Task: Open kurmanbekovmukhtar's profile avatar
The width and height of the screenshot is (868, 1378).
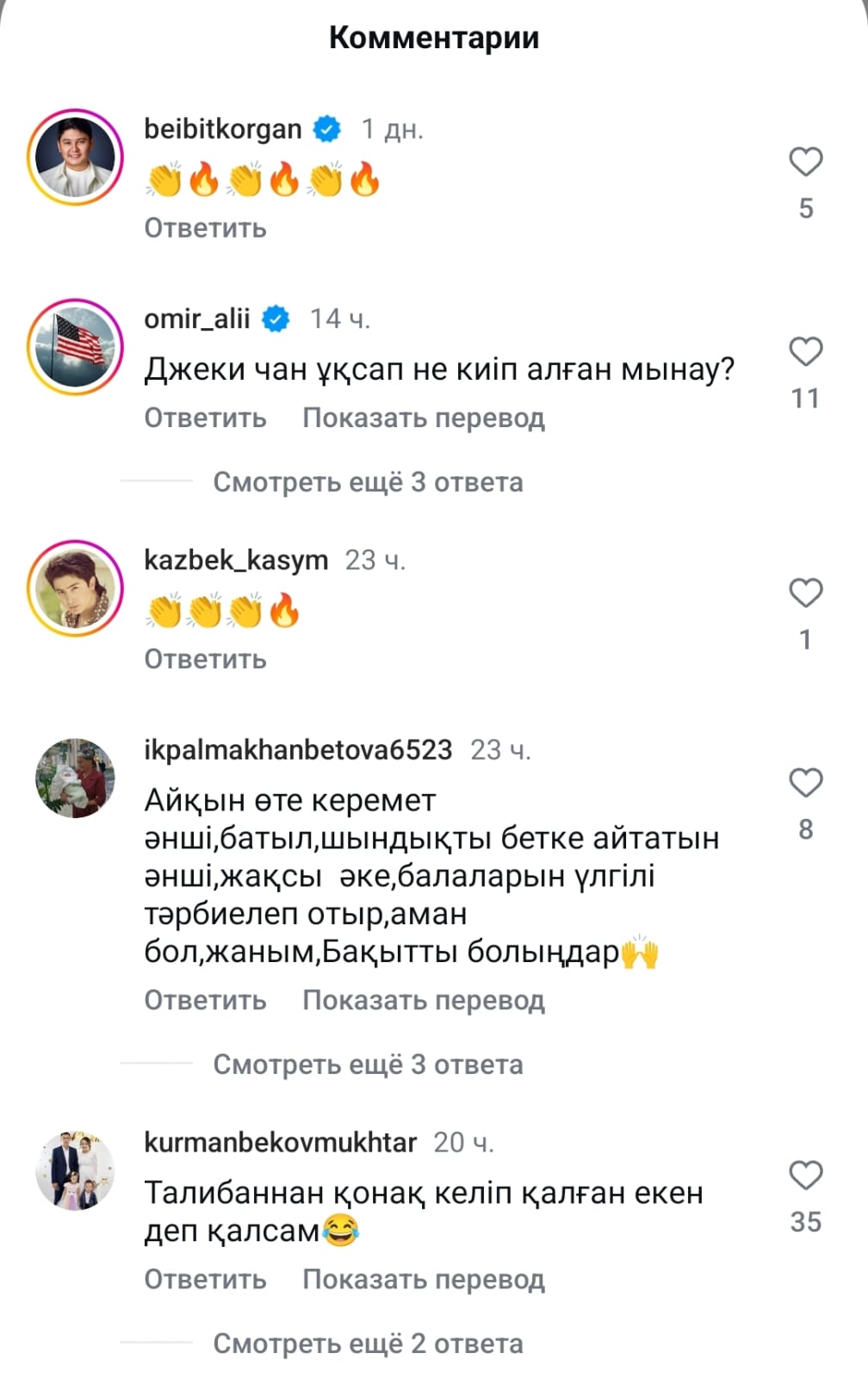Action: click(76, 1170)
